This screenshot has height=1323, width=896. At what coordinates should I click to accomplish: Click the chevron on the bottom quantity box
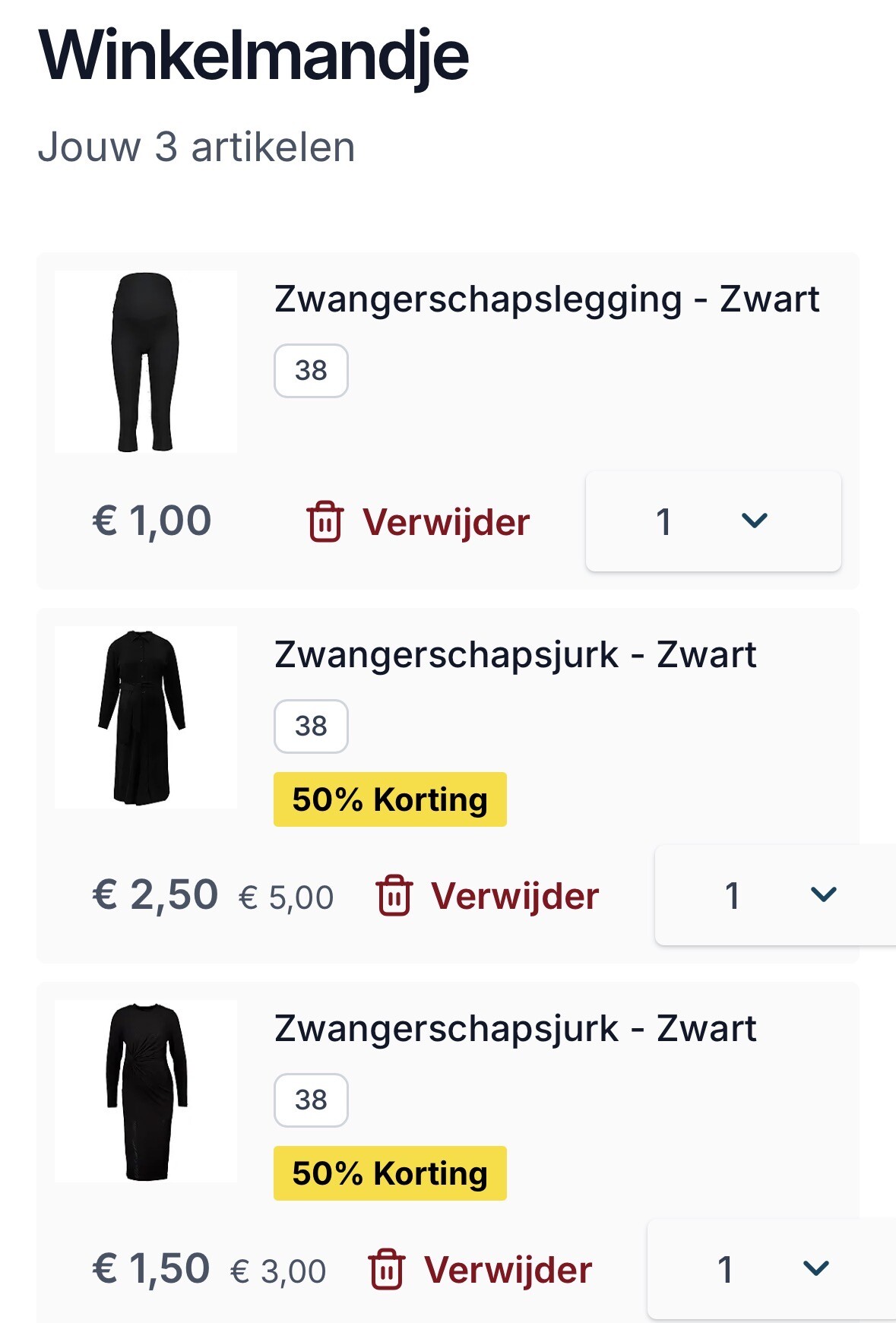point(815,1268)
